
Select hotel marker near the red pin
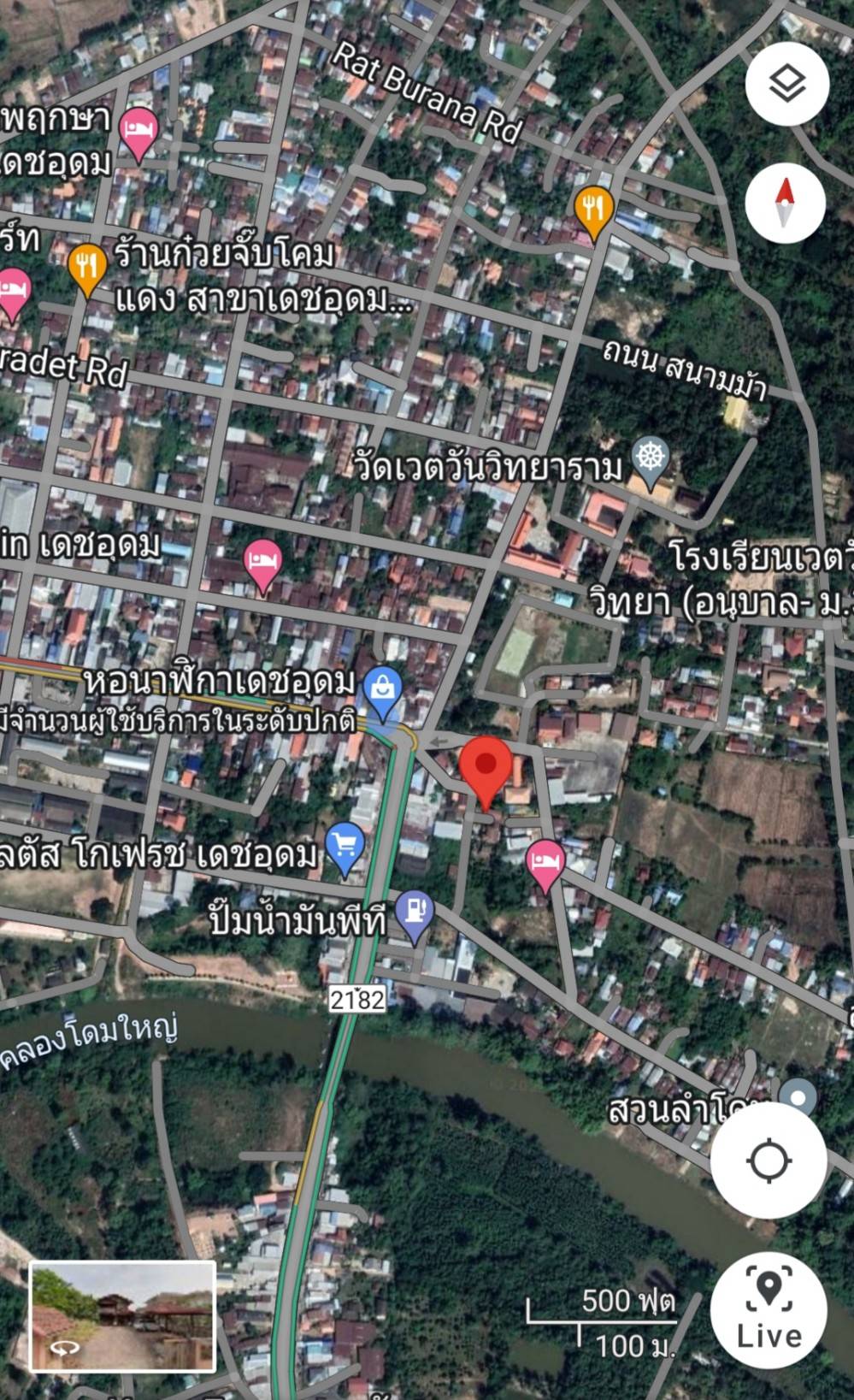[x=545, y=865]
